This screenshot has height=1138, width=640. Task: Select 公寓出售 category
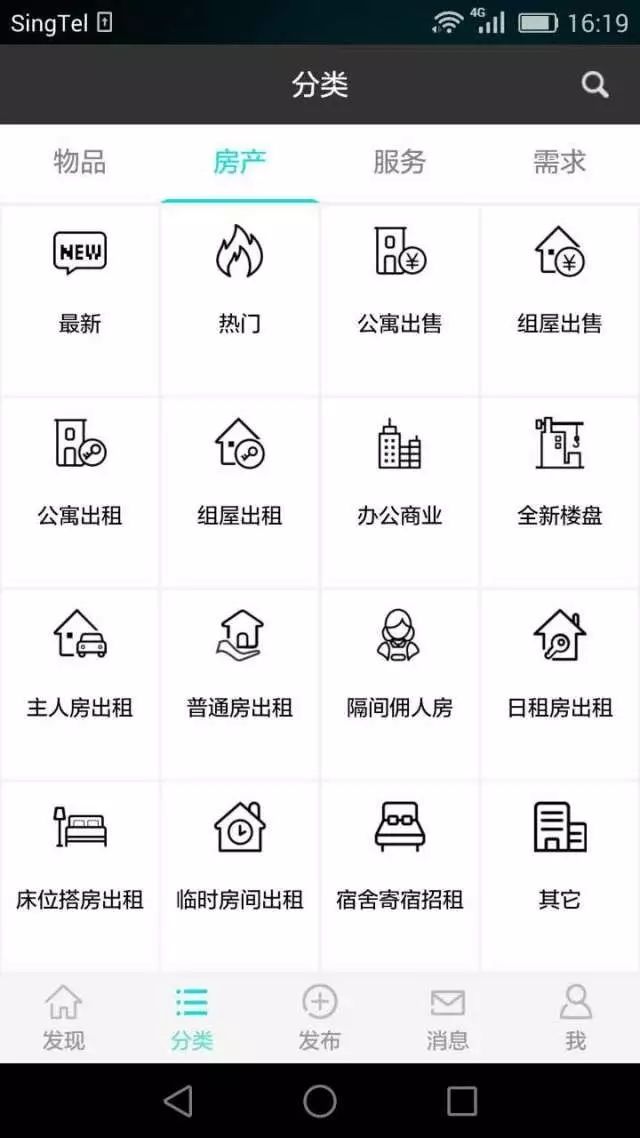(x=400, y=280)
